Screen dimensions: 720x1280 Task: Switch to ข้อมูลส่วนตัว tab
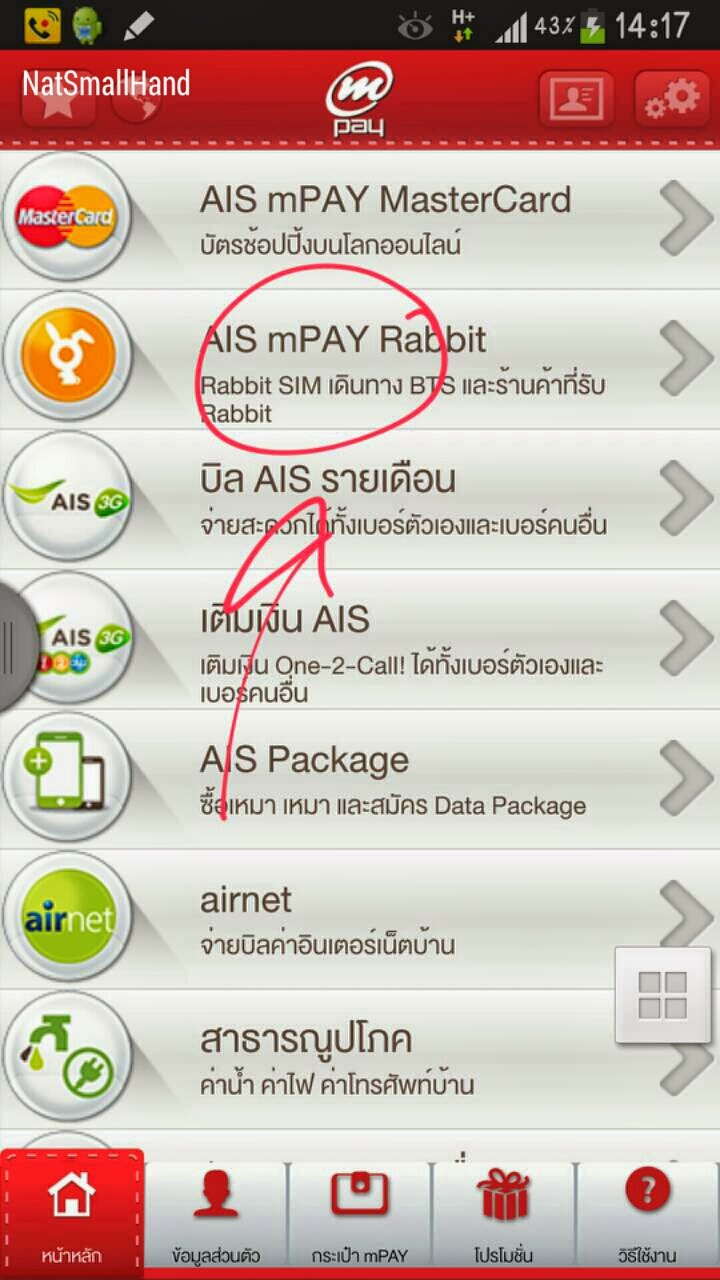[216, 1212]
